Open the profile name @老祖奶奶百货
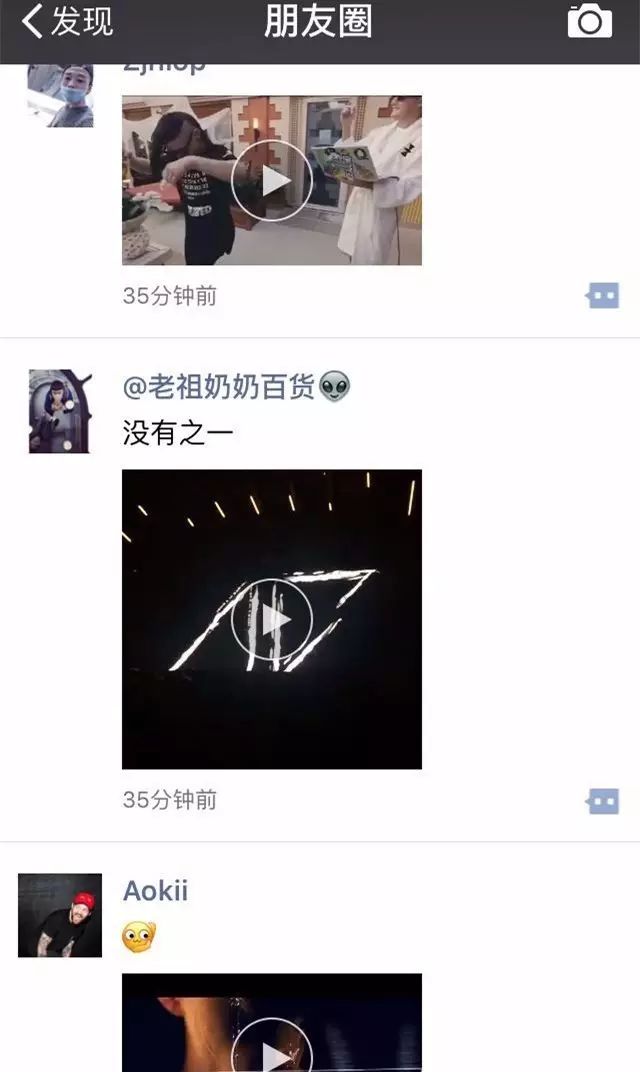The image size is (640, 1072). point(219,387)
